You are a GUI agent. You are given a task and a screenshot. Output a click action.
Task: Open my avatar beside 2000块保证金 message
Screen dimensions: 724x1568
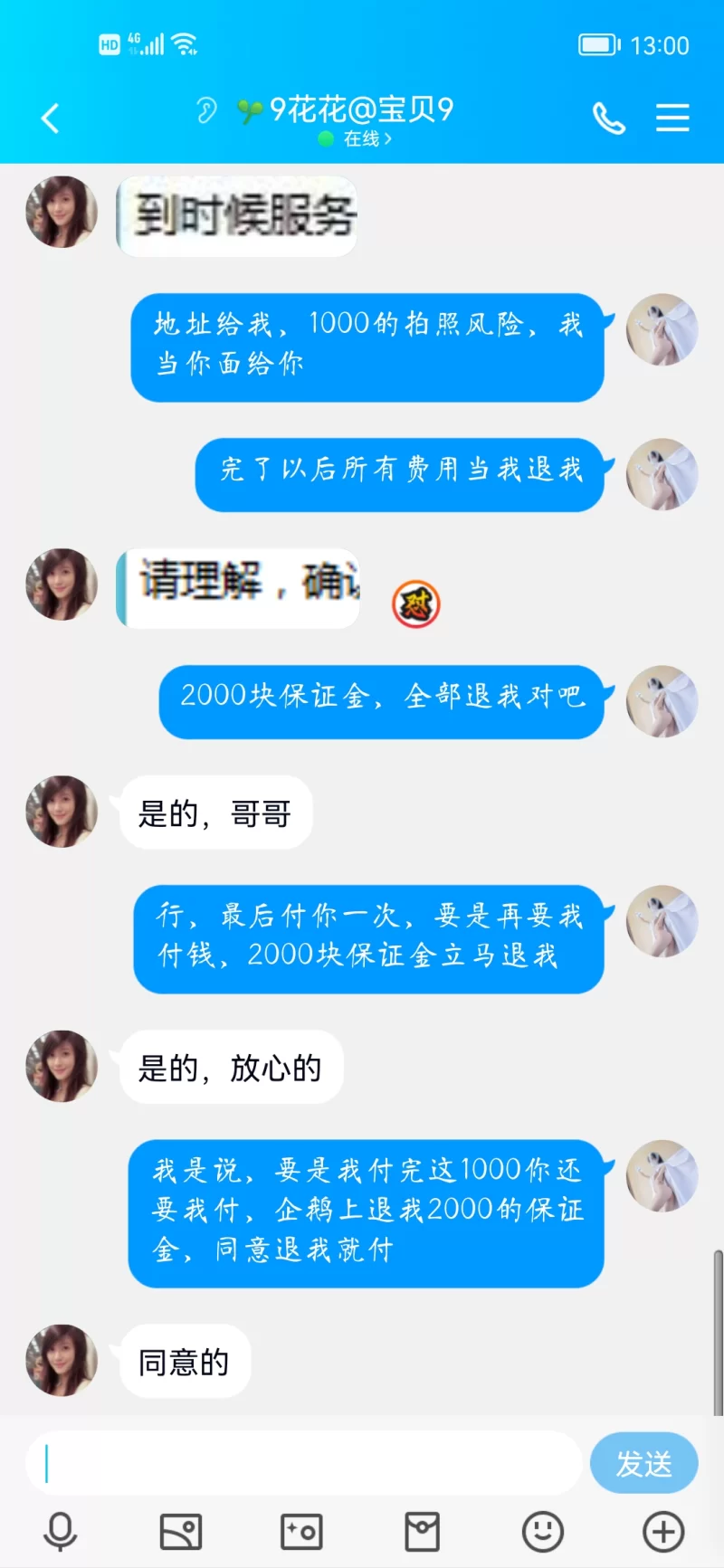pos(662,701)
